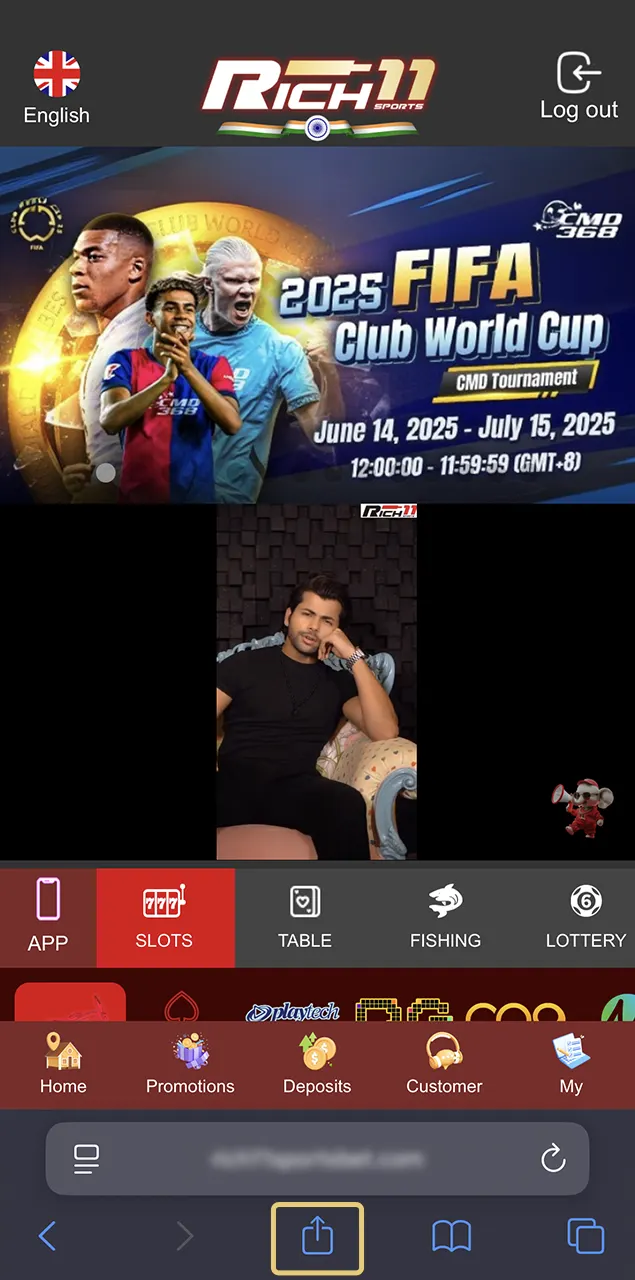Open the FIFA Club World Cup banner
Screen dimensions: 635x1280
tap(317, 325)
